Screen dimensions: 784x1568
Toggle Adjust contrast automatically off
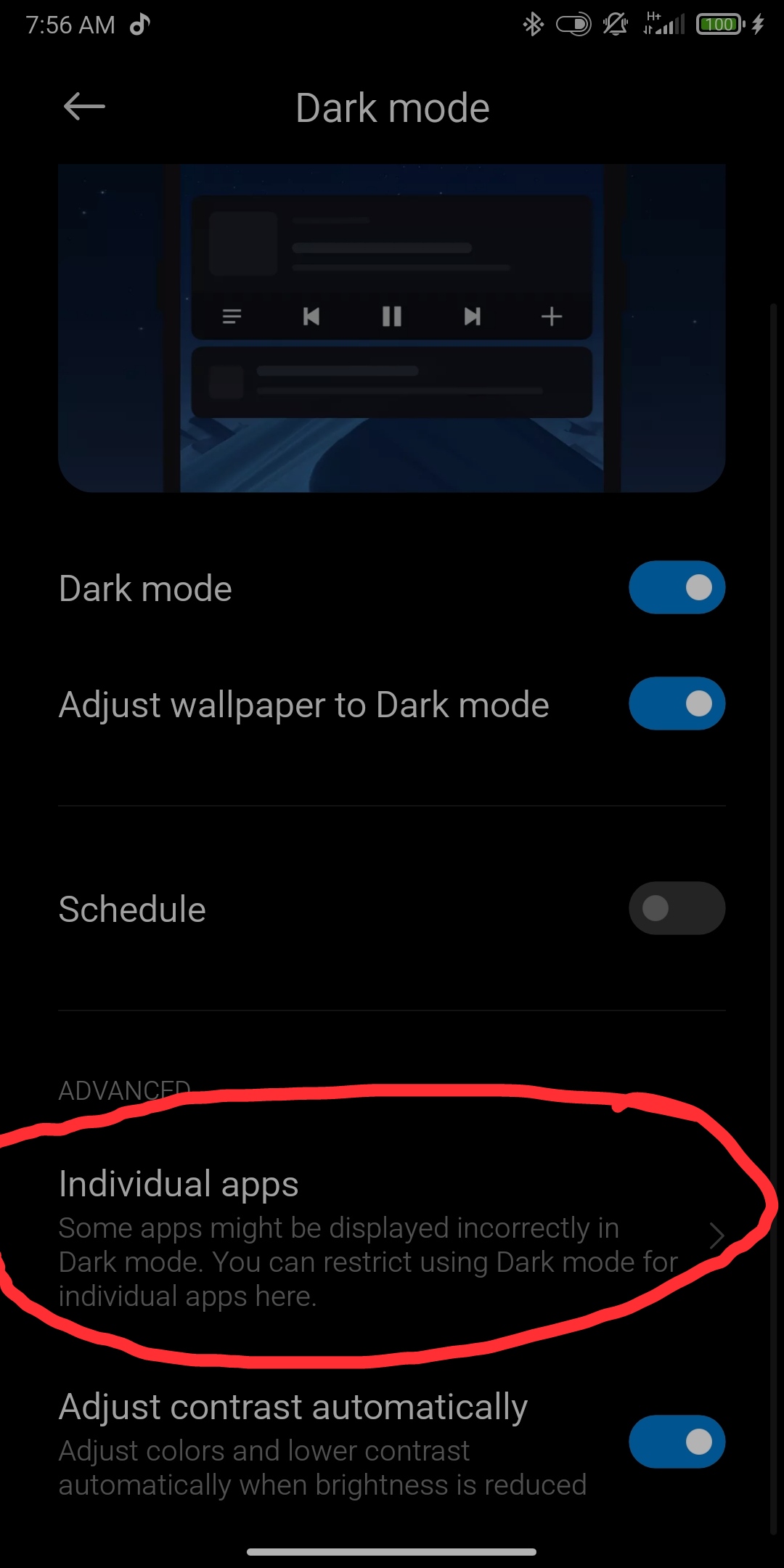pyautogui.click(x=677, y=1442)
